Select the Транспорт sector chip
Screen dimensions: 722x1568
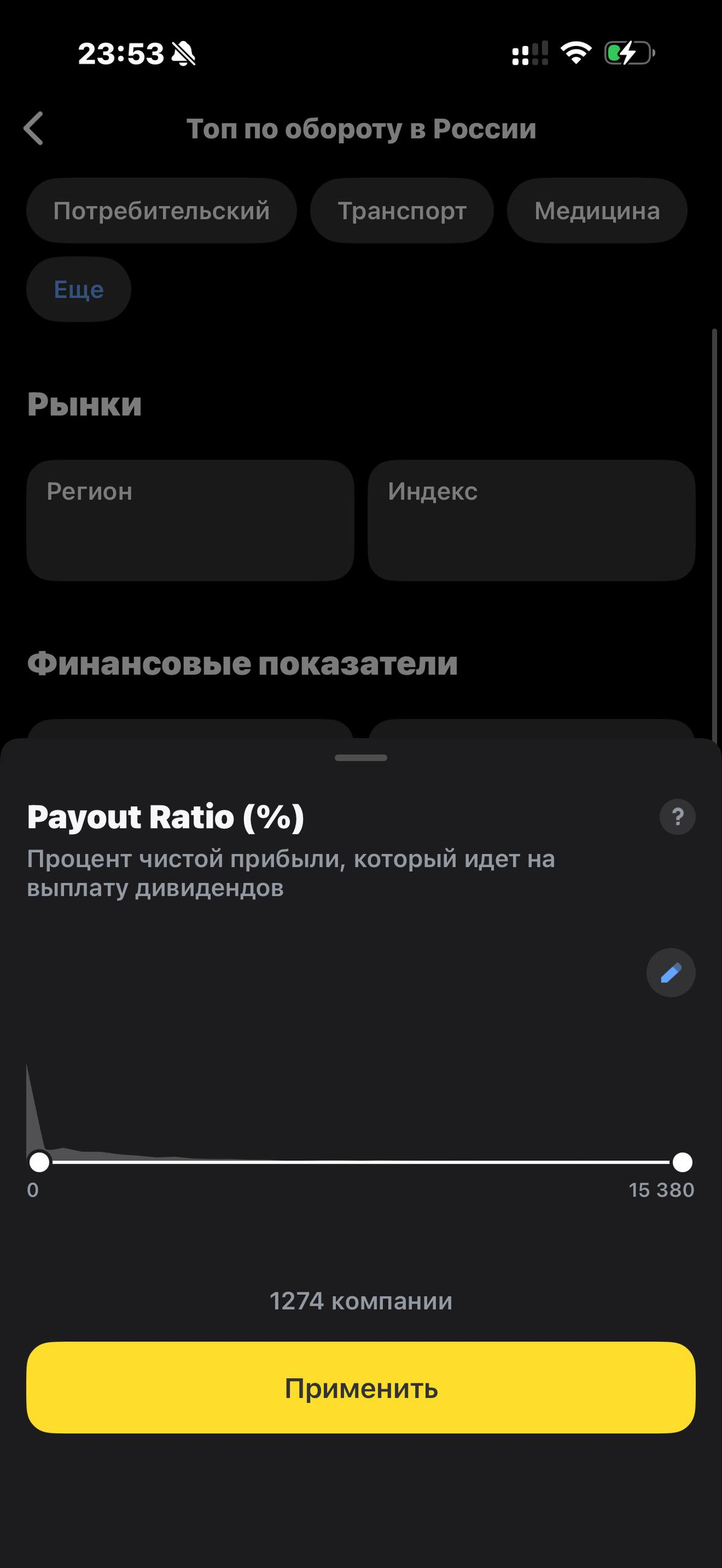coord(402,211)
